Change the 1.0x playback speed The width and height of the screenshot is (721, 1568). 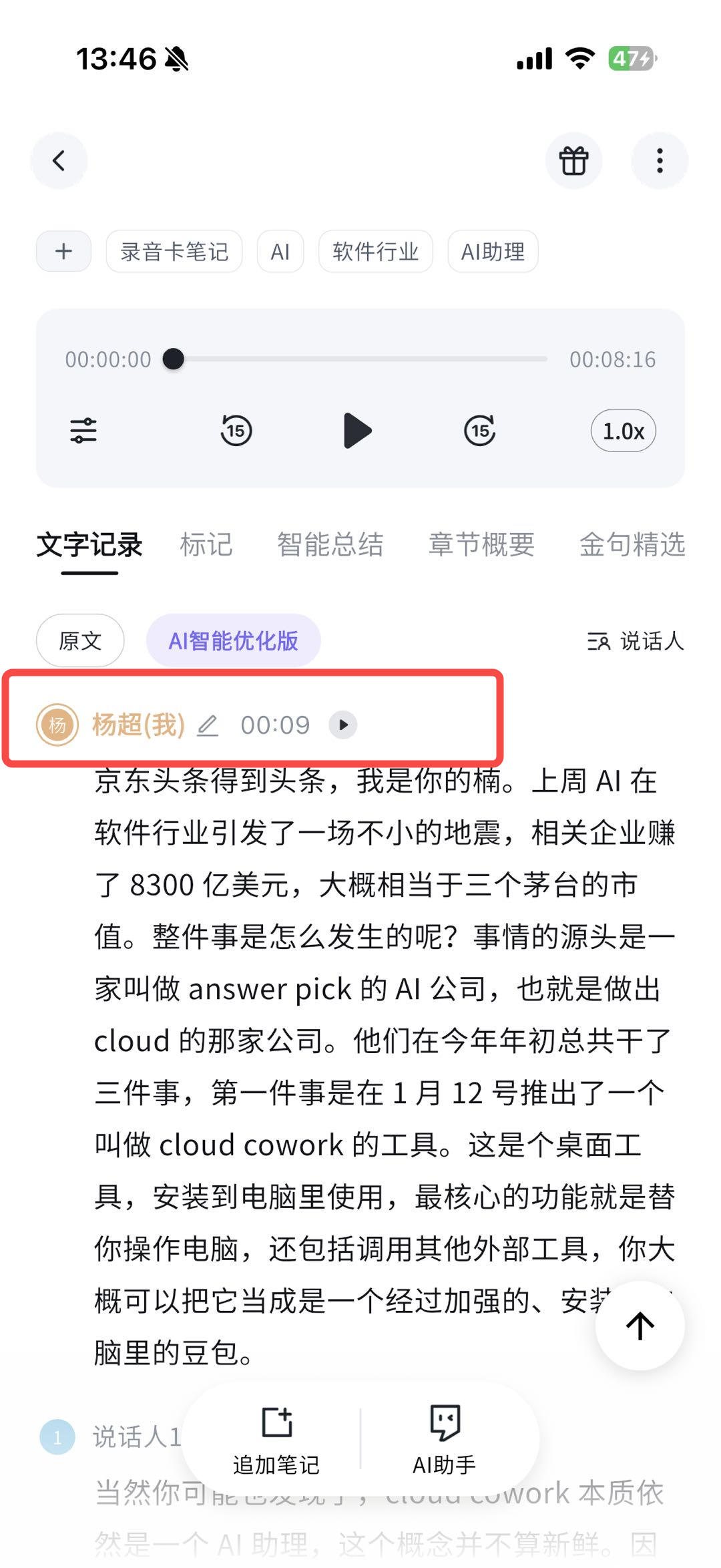623,431
